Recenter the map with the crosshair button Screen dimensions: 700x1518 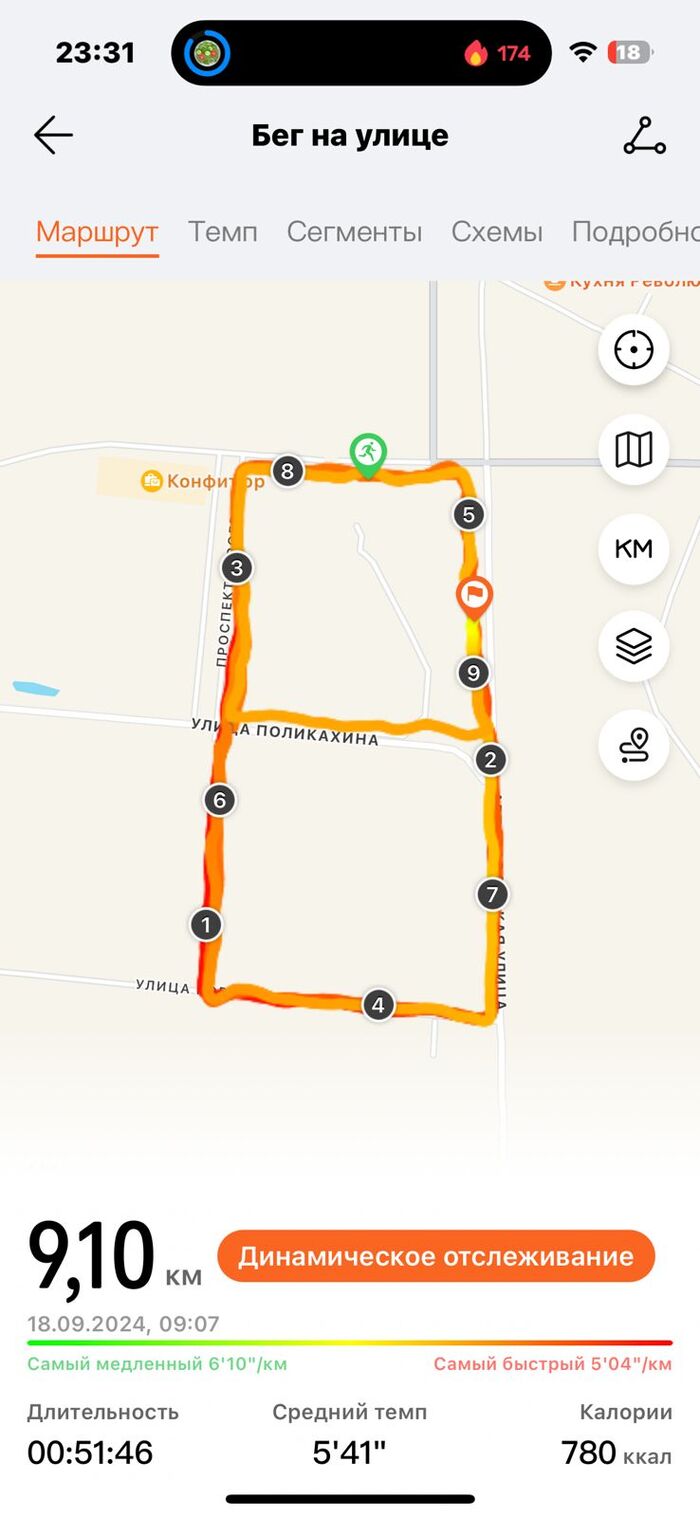633,351
